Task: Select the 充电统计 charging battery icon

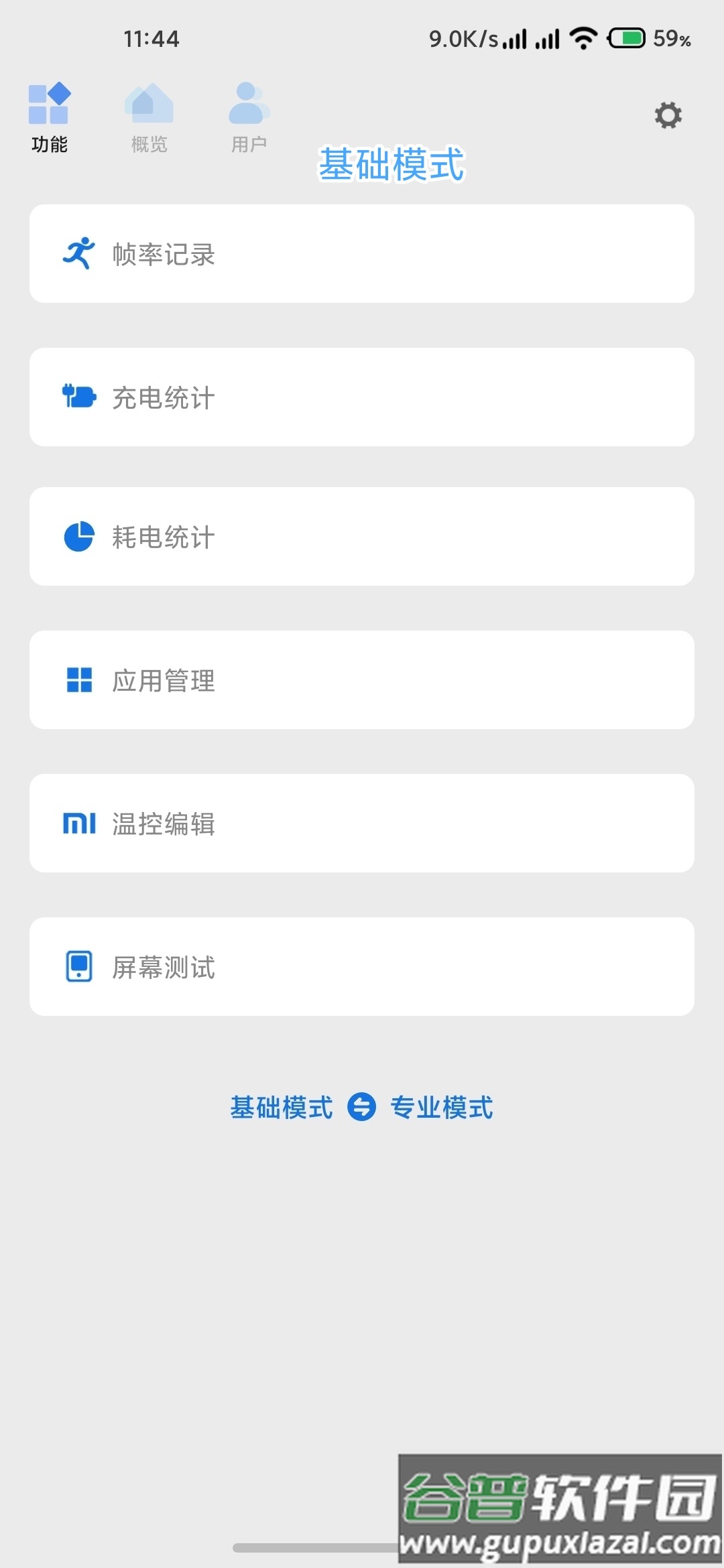Action: pyautogui.click(x=78, y=396)
